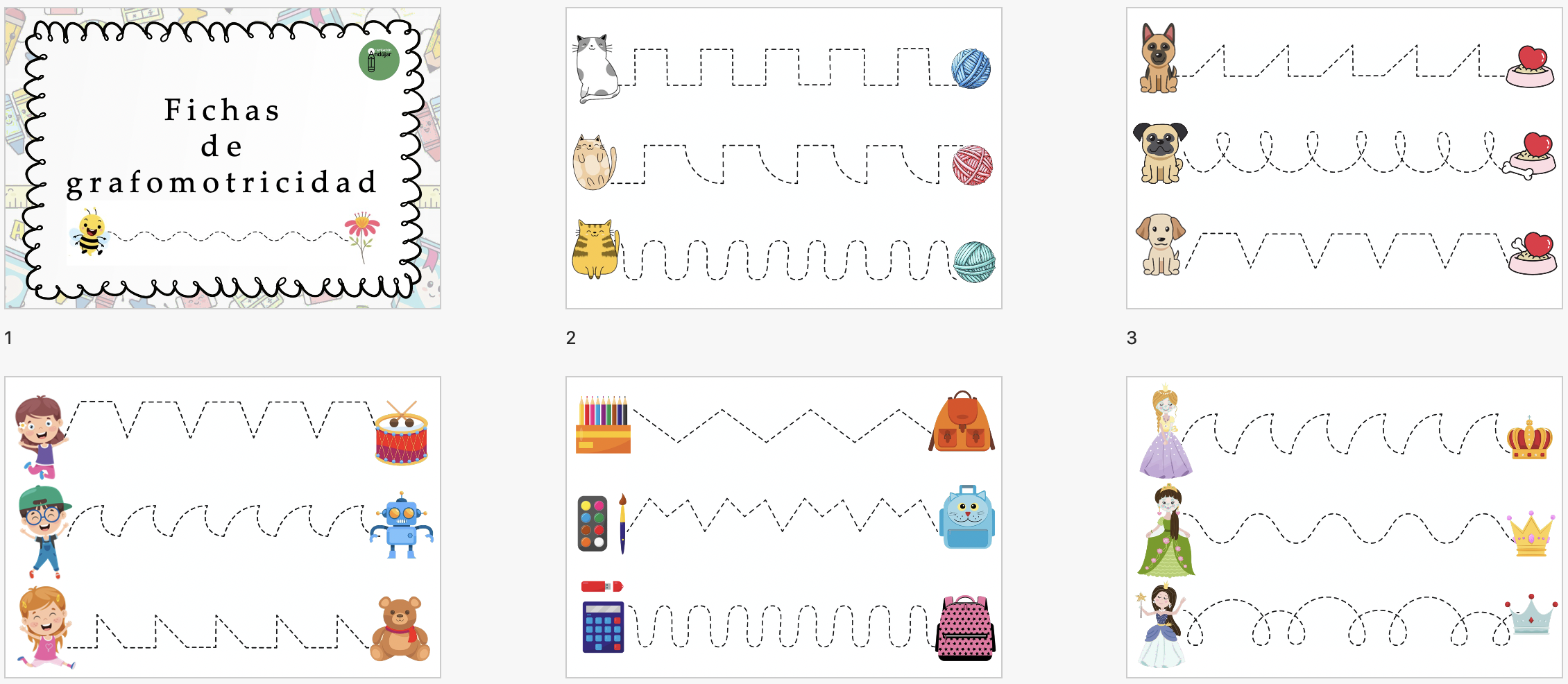Open page 3 with dogs and bowls
Screen dimensions: 1568x684
[1344, 158]
